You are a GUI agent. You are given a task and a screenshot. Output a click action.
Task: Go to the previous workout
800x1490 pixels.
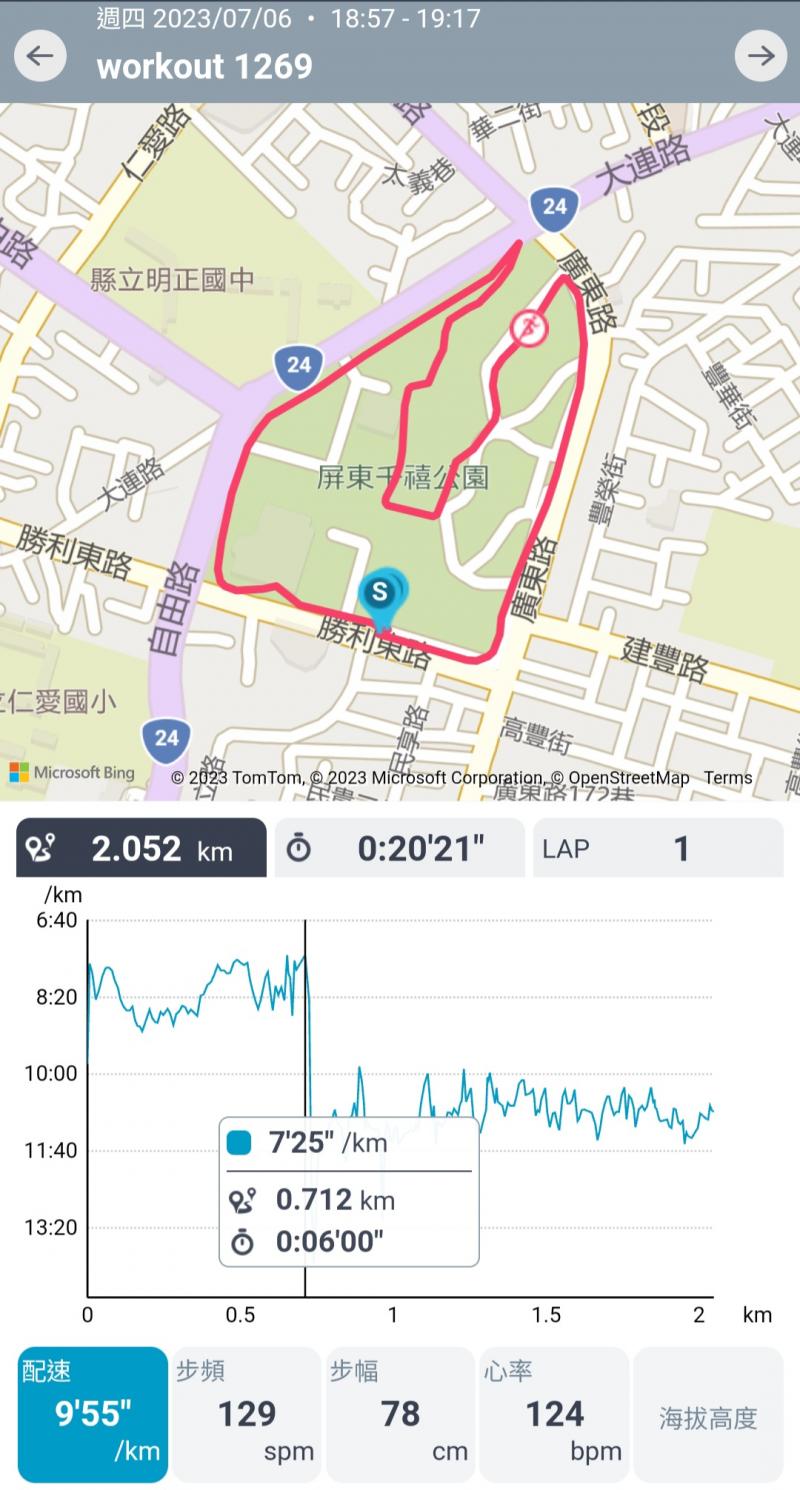pos(40,56)
